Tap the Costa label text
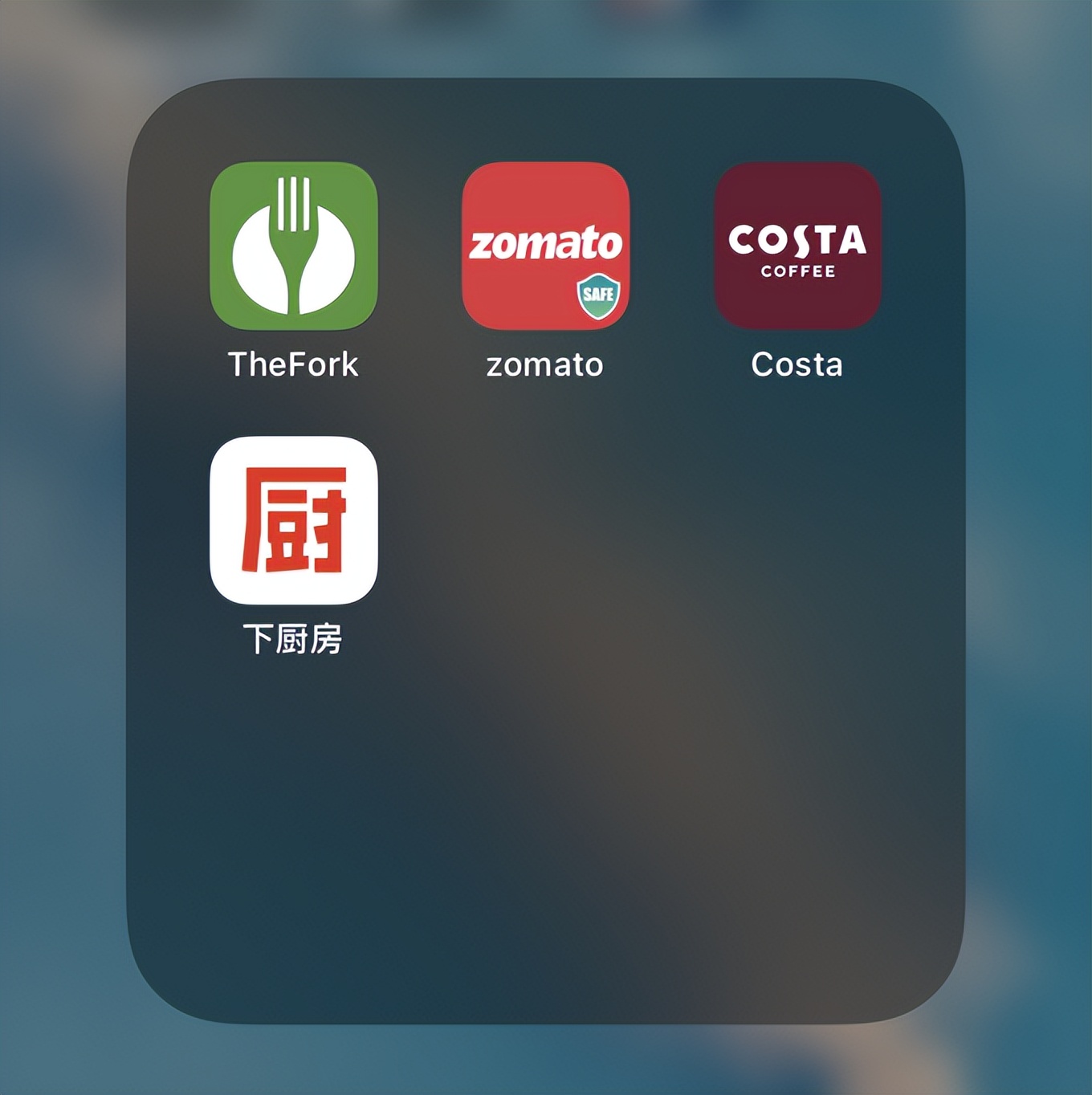The image size is (1092, 1095). (x=796, y=364)
